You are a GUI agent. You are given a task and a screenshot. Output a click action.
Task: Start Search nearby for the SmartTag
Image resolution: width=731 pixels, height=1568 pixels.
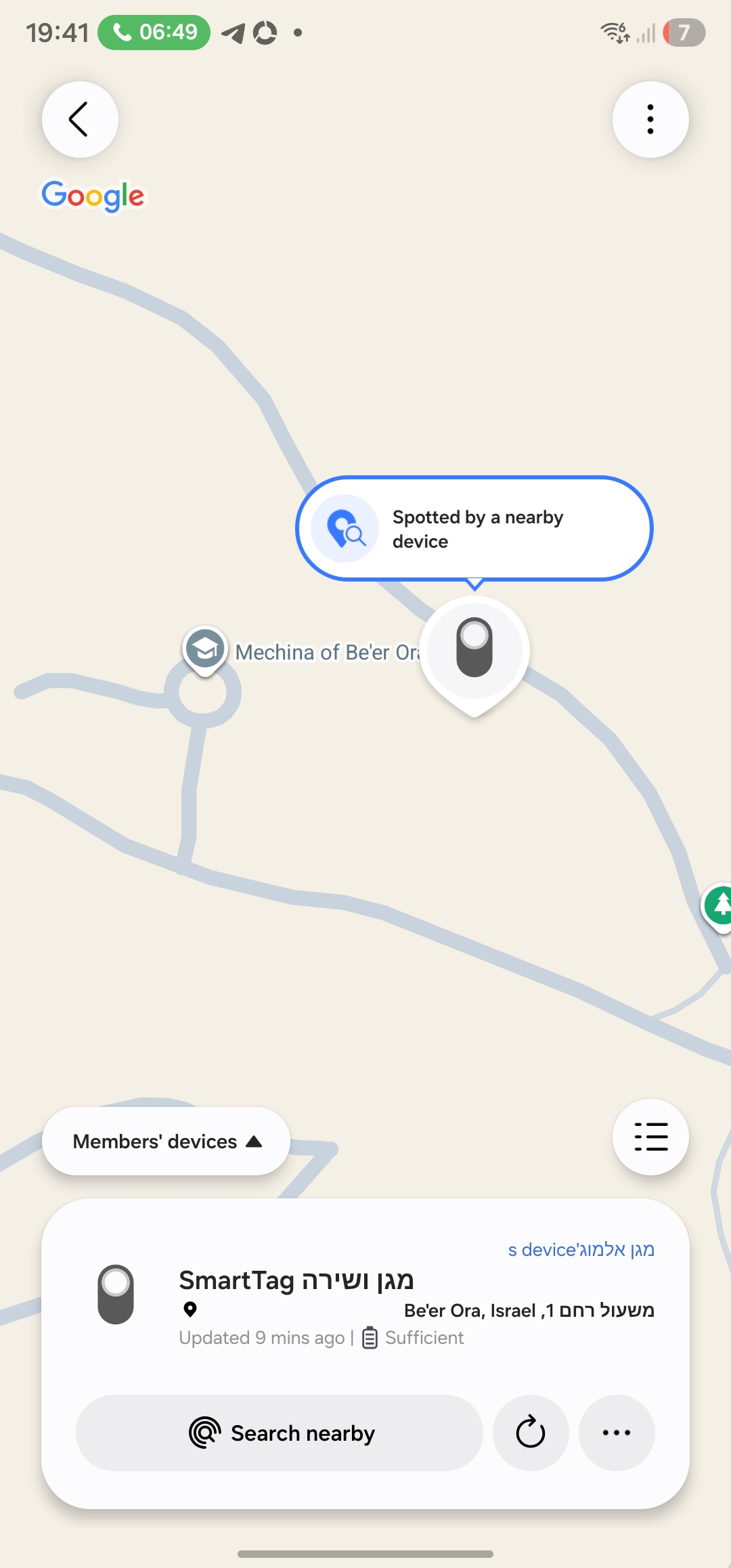pos(279,1433)
